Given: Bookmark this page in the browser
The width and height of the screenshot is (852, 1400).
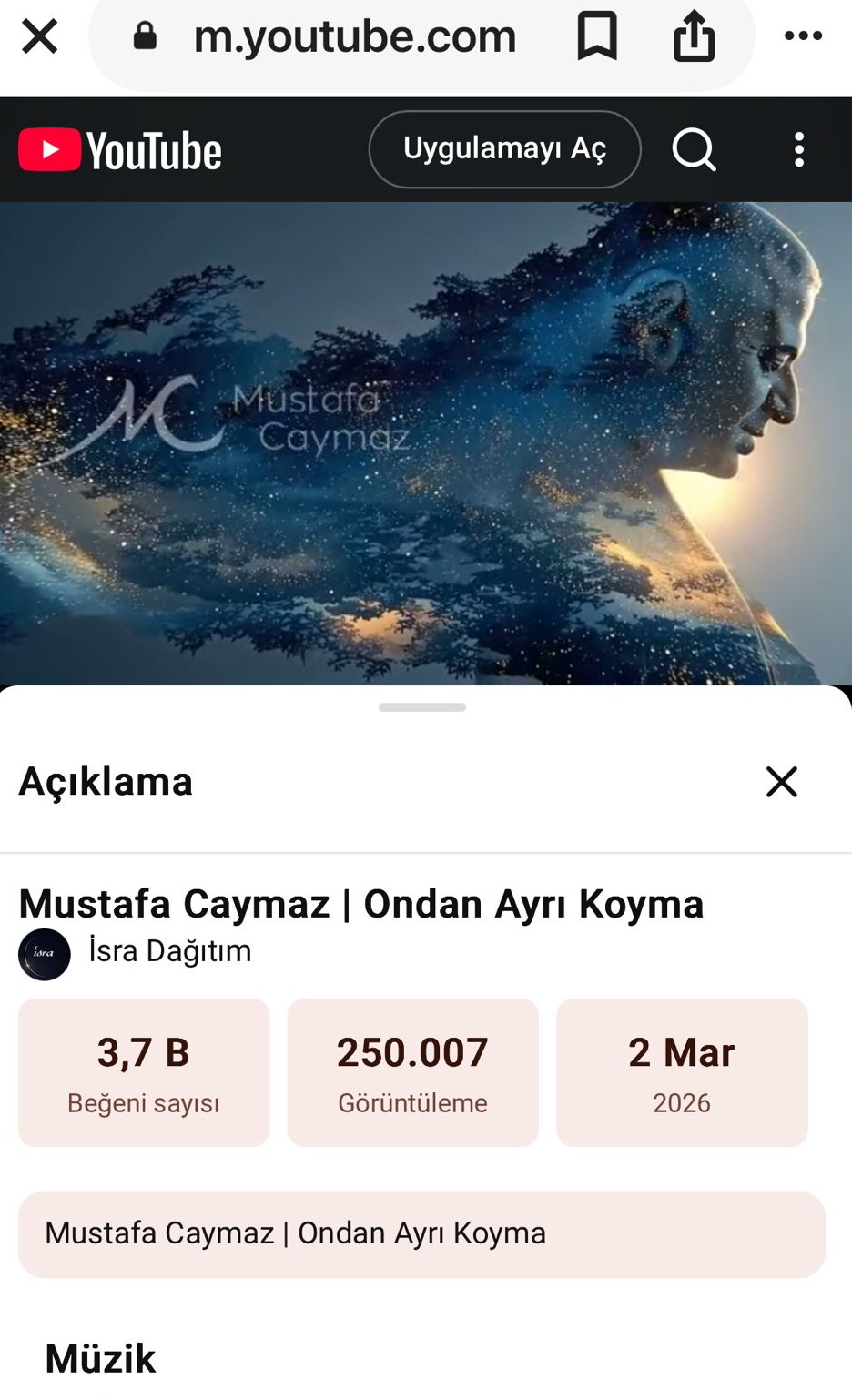Looking at the screenshot, I should coord(597,37).
